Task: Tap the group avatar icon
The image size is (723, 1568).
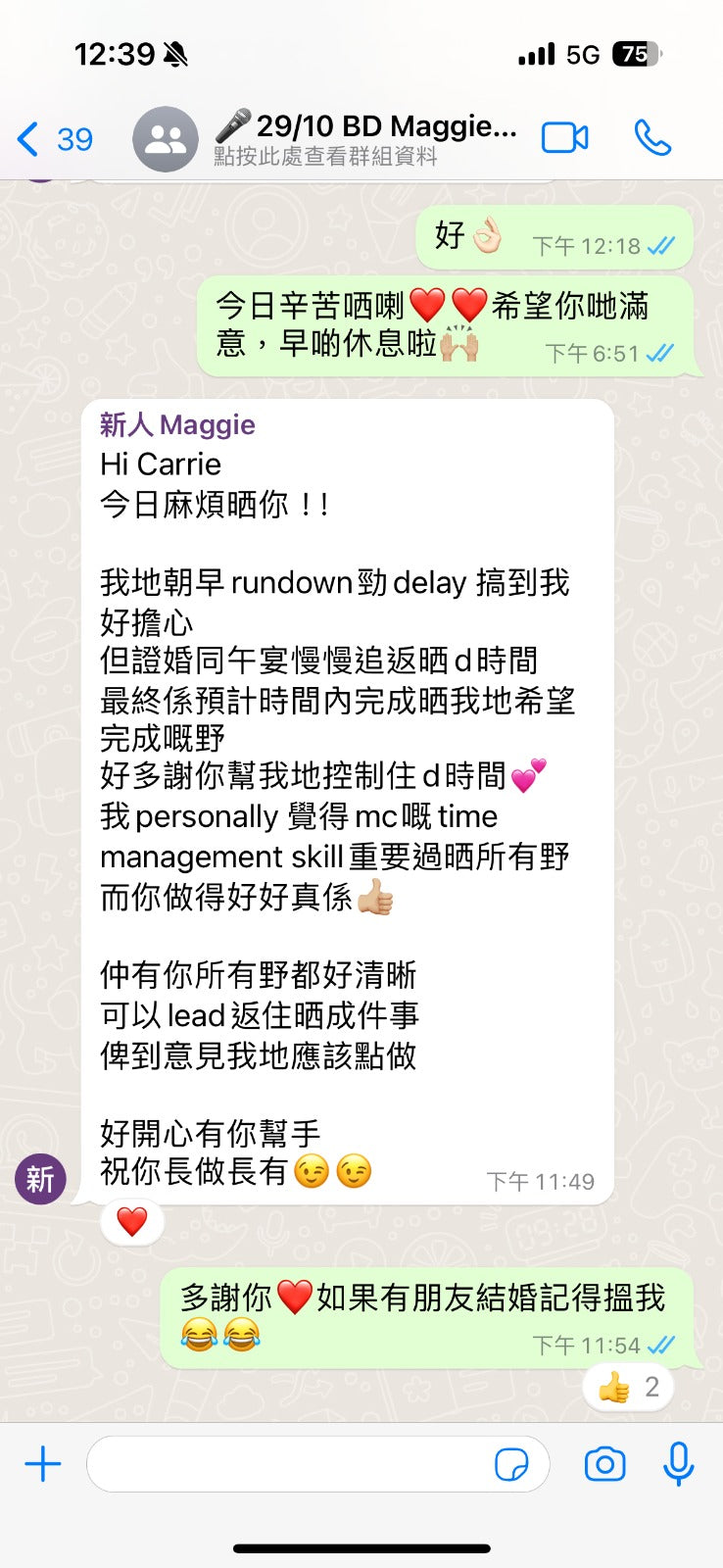Action: click(166, 139)
